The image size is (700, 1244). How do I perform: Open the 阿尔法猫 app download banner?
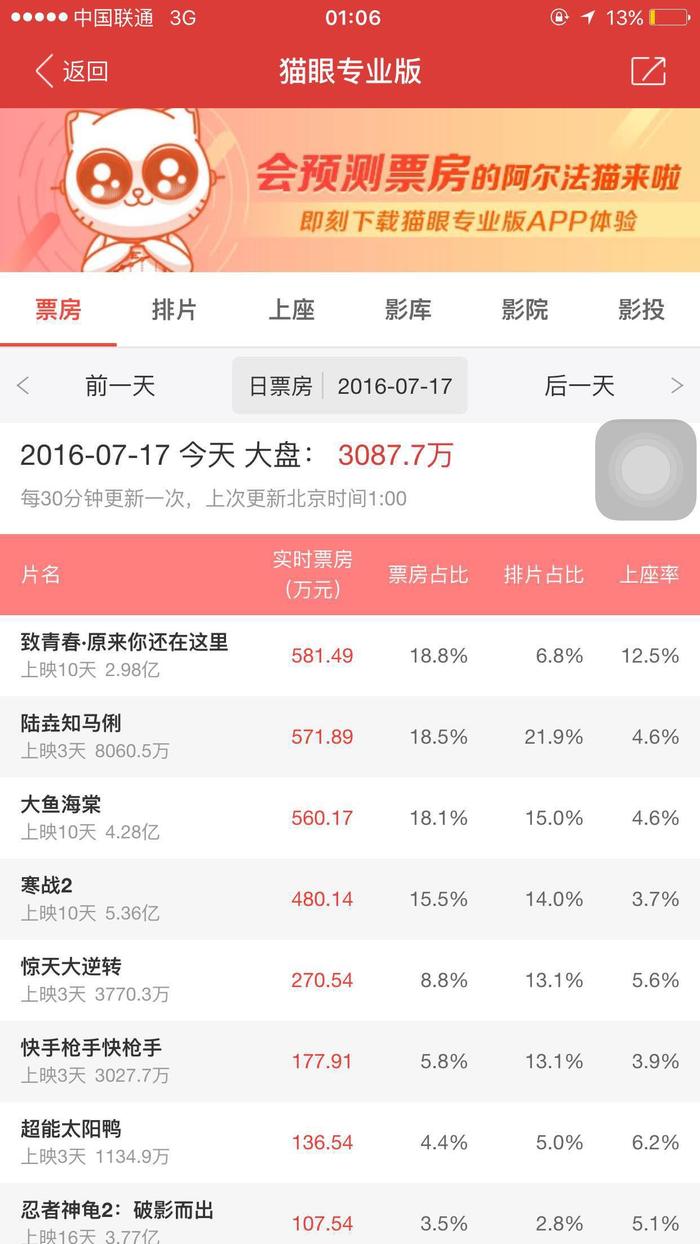(350, 190)
